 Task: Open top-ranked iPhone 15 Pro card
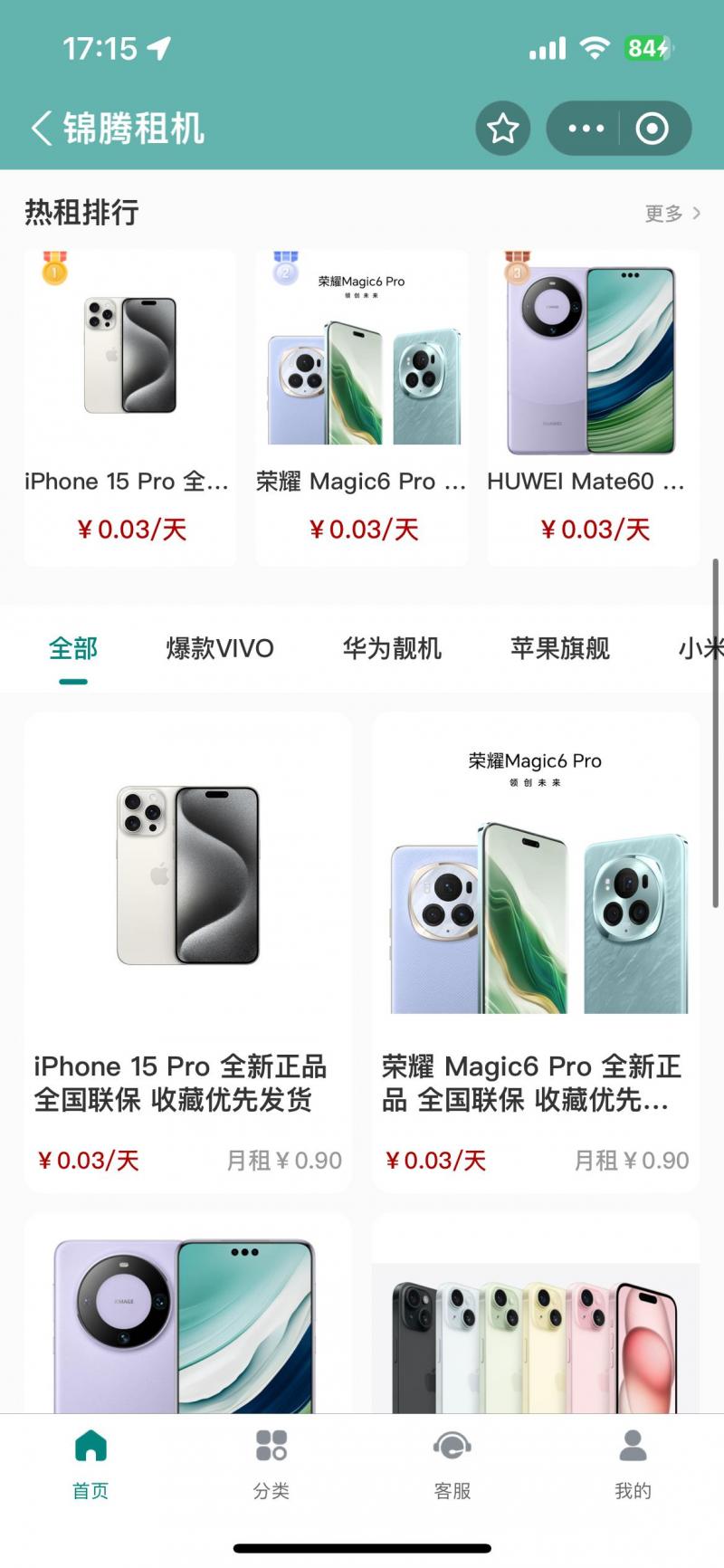point(129,407)
